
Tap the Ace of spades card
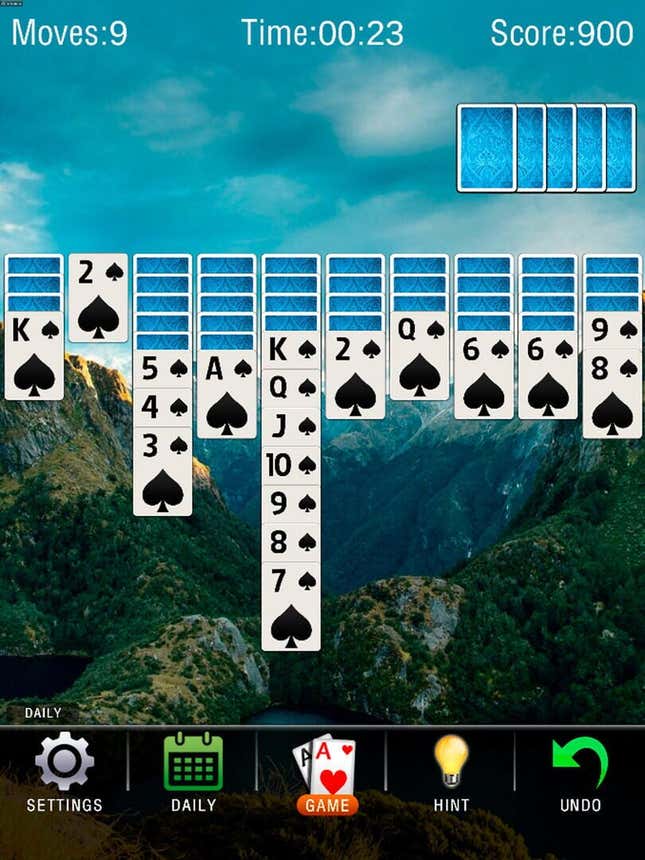point(226,393)
